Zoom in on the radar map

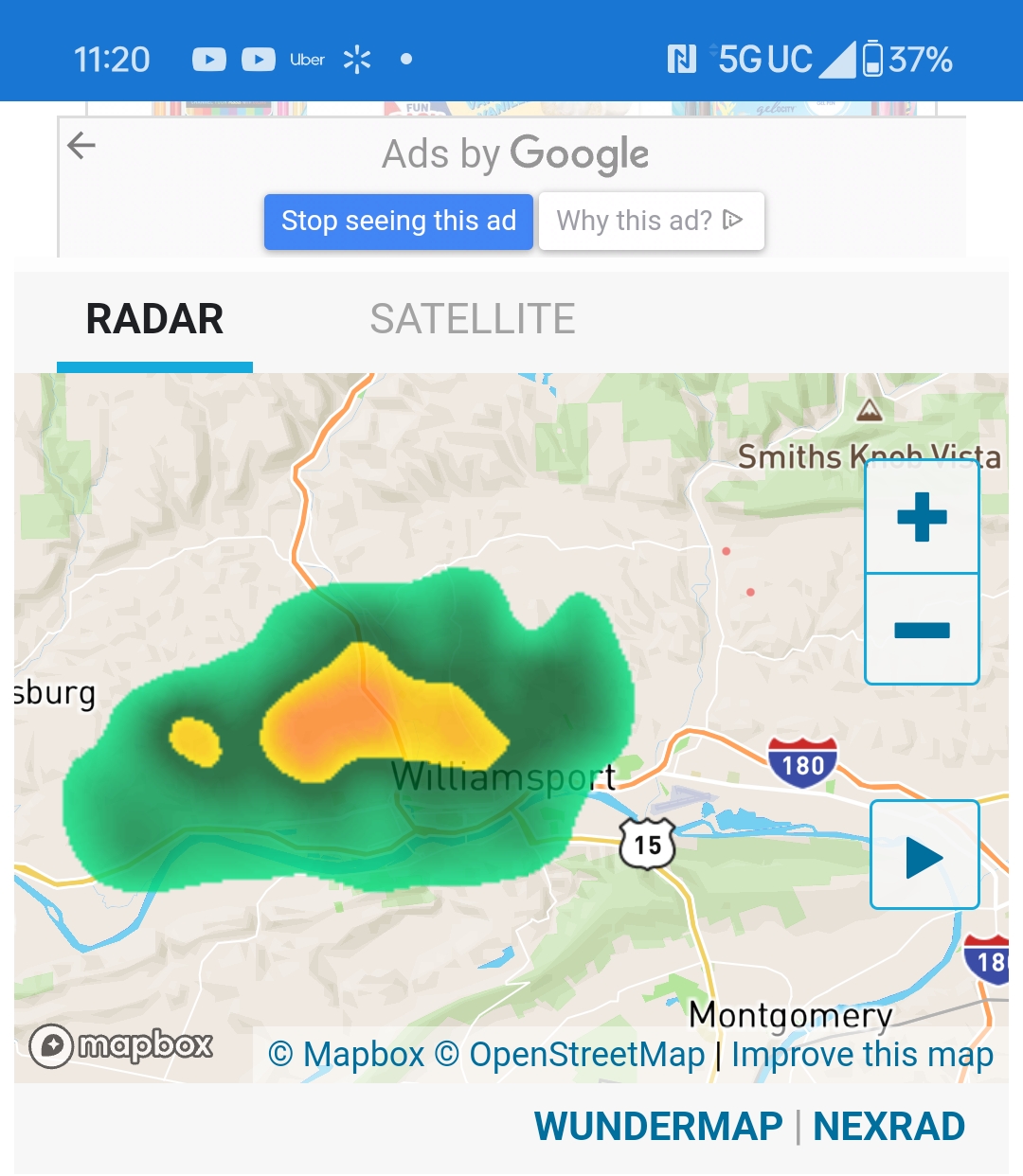click(x=922, y=517)
